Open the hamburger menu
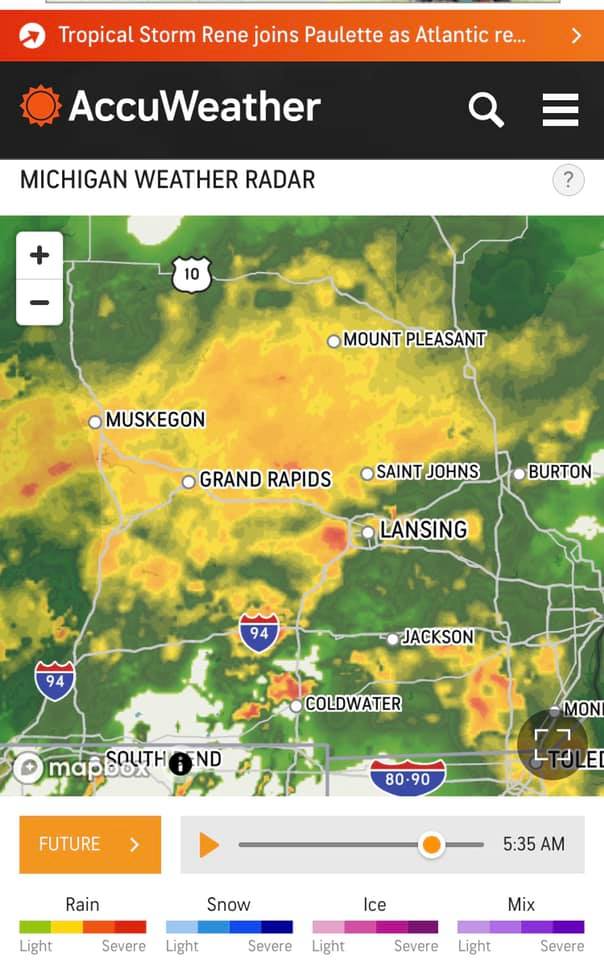Viewport: 604px width, 960px height. 560,109
